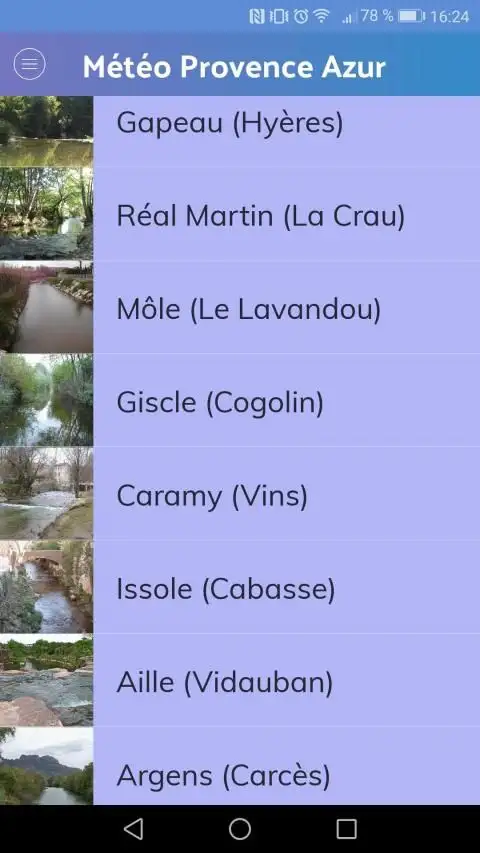Open Môle (Le Lavandou) details

point(240,307)
